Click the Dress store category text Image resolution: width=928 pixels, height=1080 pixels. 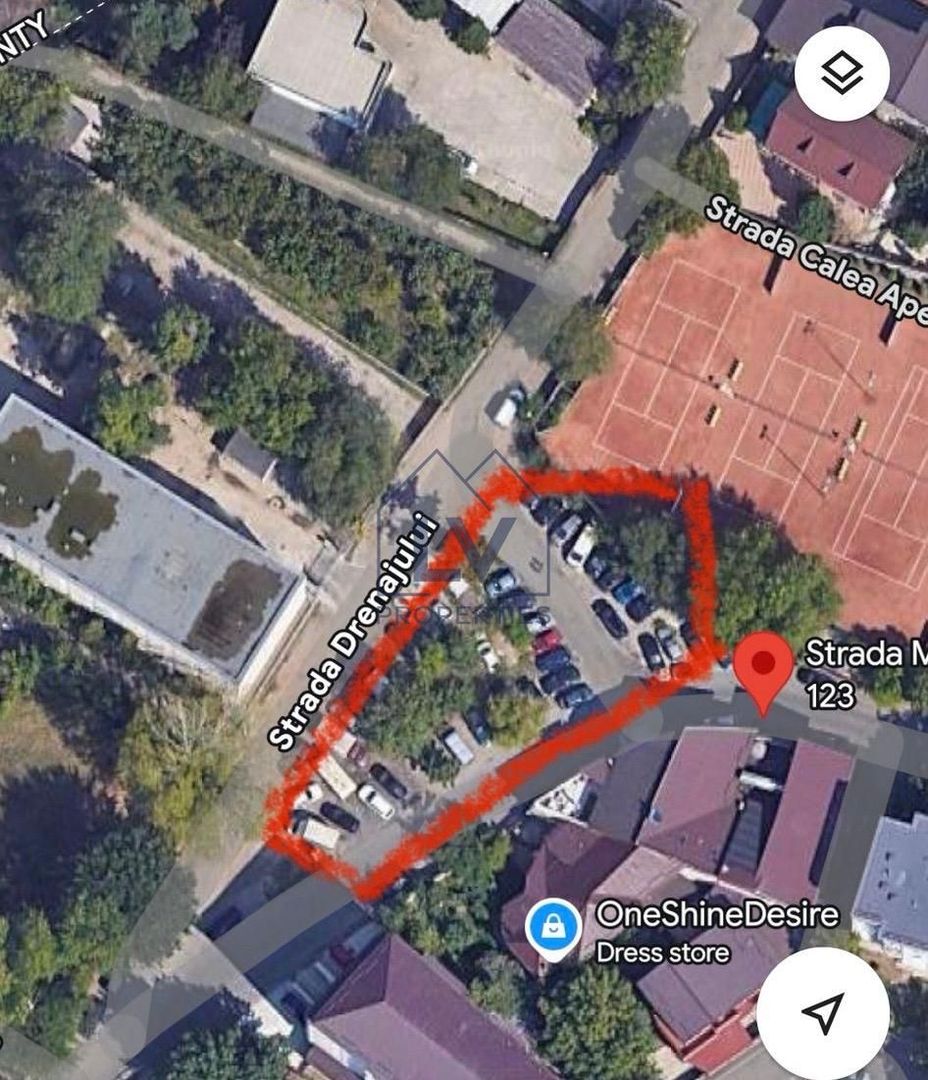click(x=663, y=953)
